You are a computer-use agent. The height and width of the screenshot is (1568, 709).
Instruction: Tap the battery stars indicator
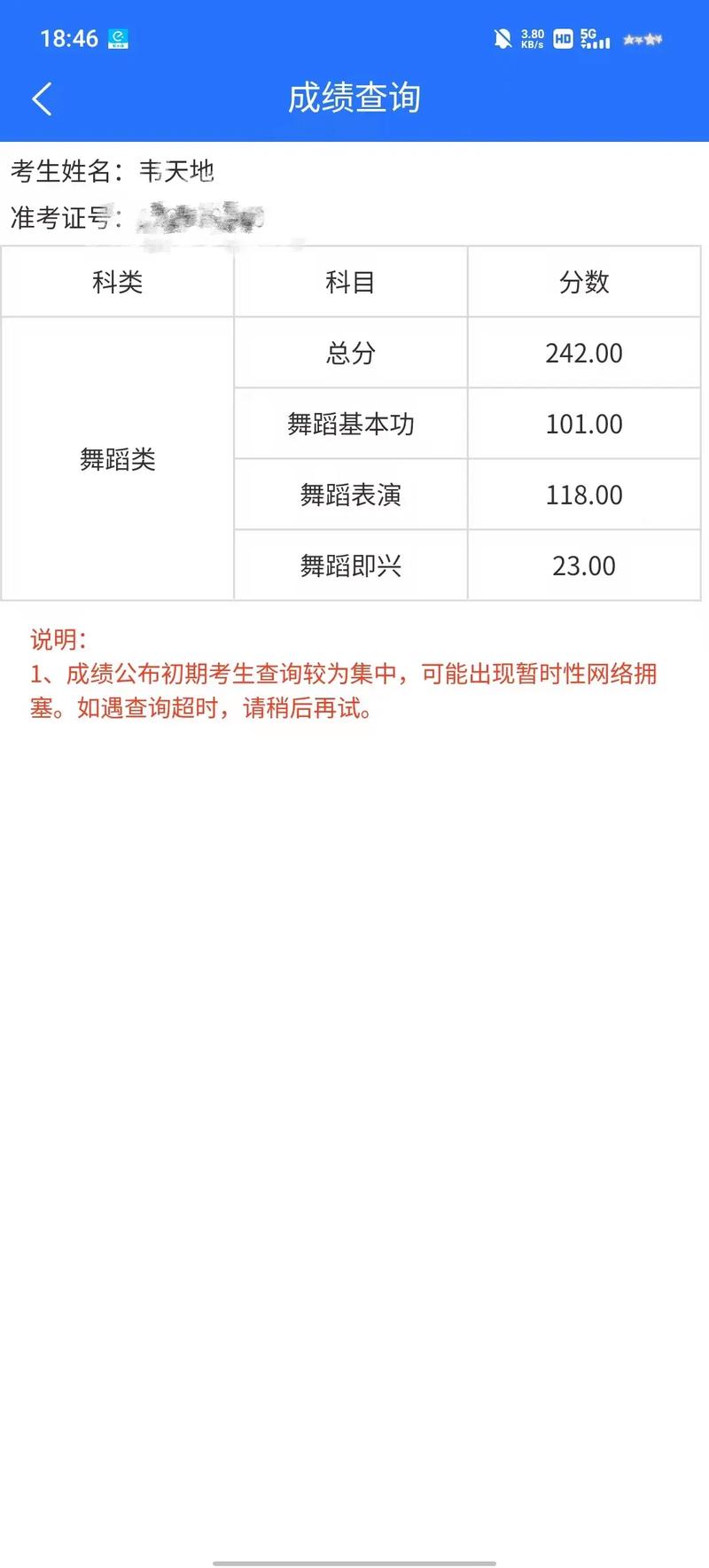[643, 39]
